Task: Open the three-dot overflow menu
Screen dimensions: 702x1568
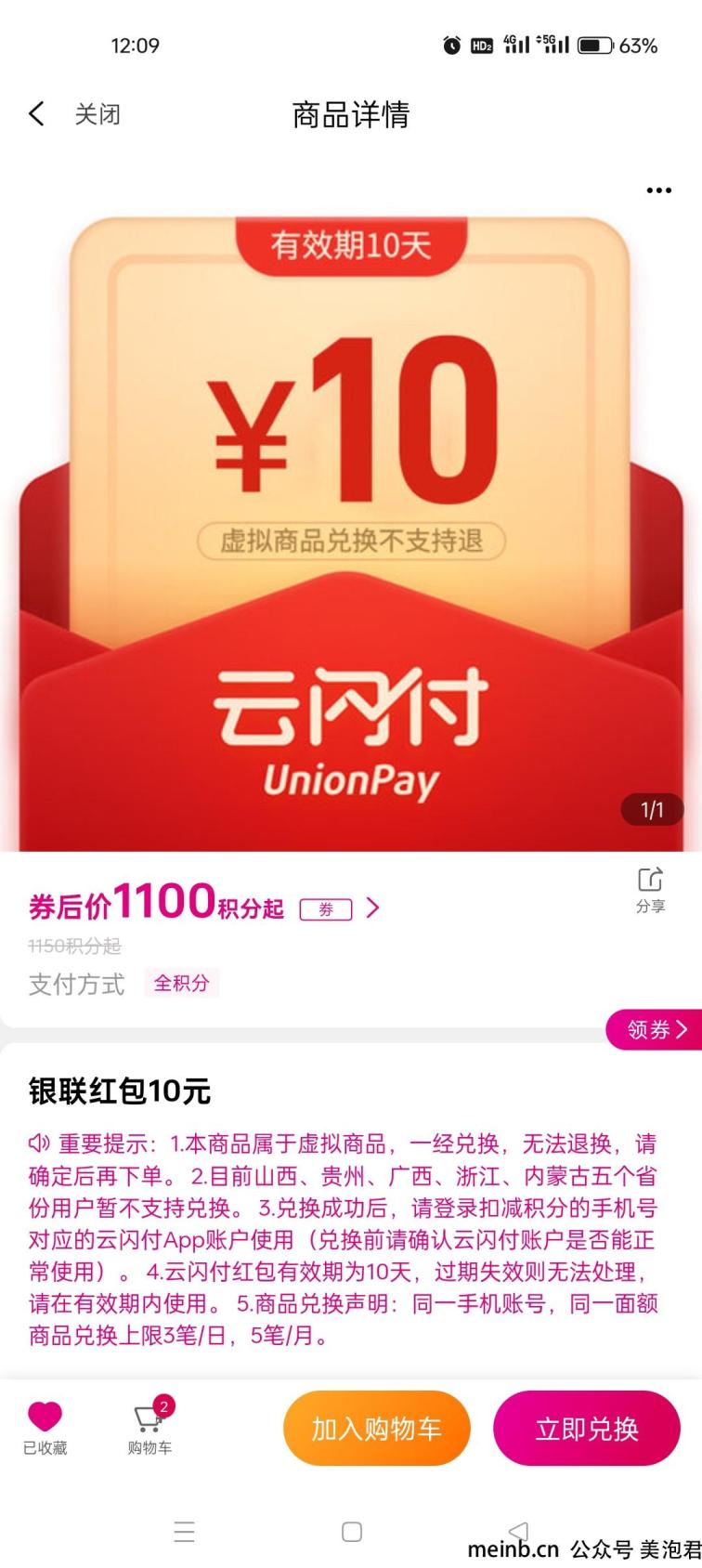Action: tap(658, 190)
